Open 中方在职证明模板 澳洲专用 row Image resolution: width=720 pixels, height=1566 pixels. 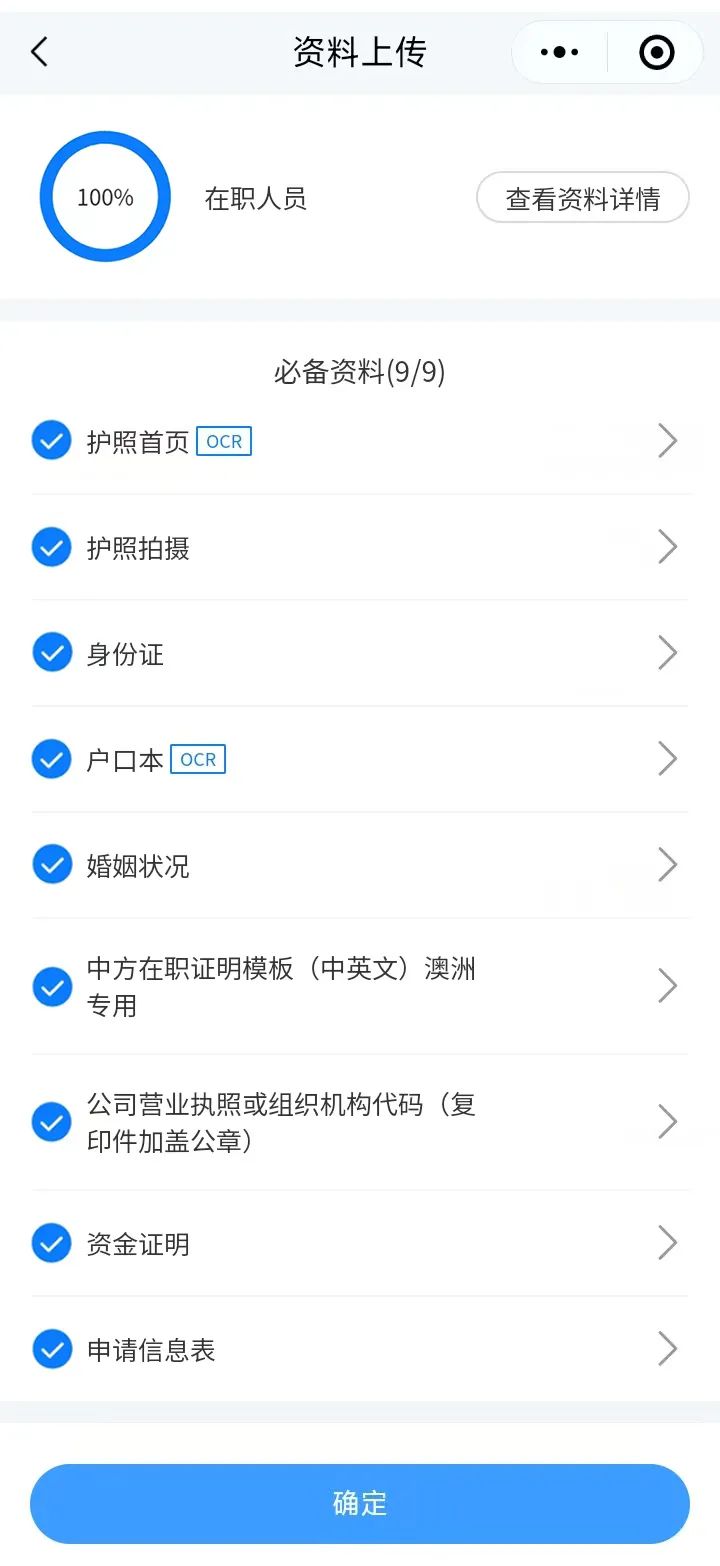click(360, 986)
